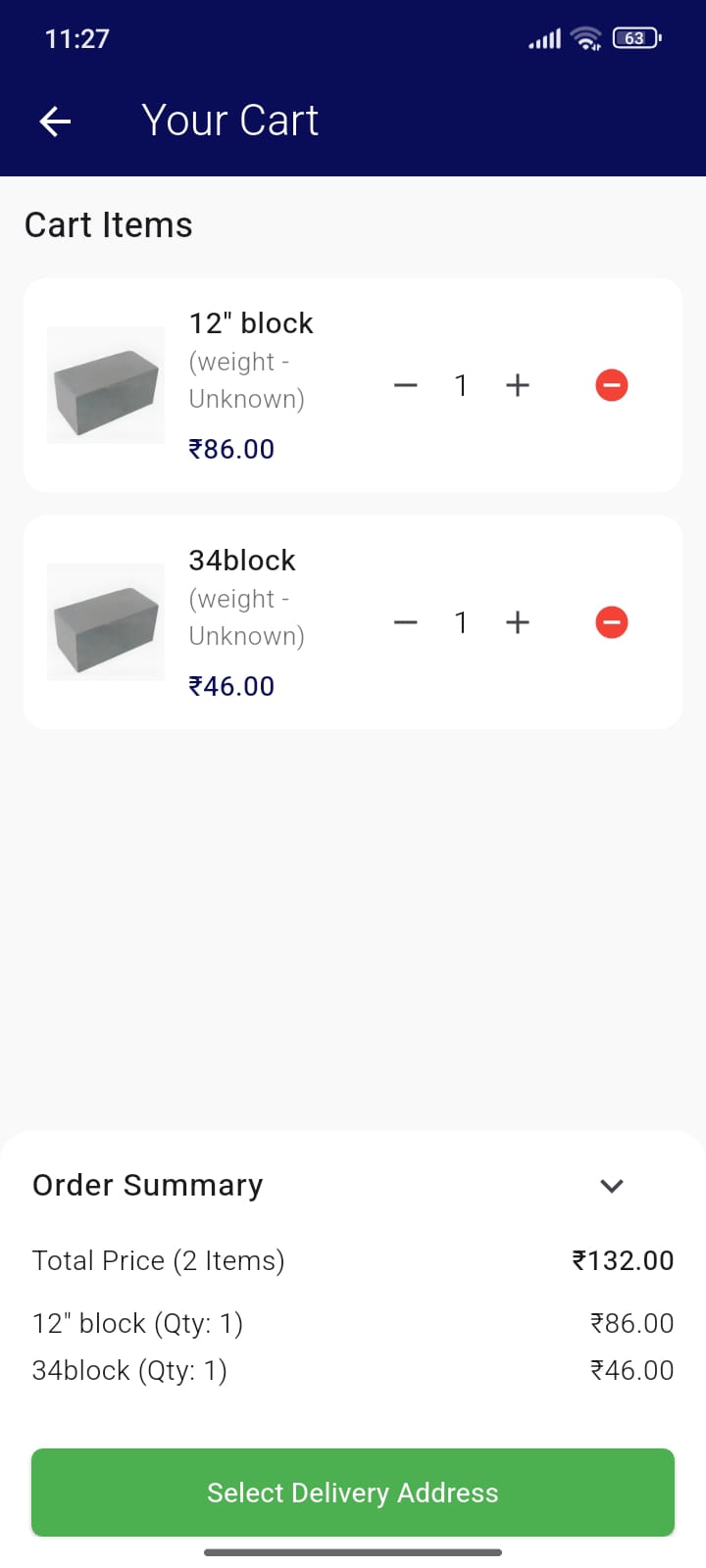Click the back arrow on Your Cart
This screenshot has width=706, height=1568.
[x=55, y=121]
